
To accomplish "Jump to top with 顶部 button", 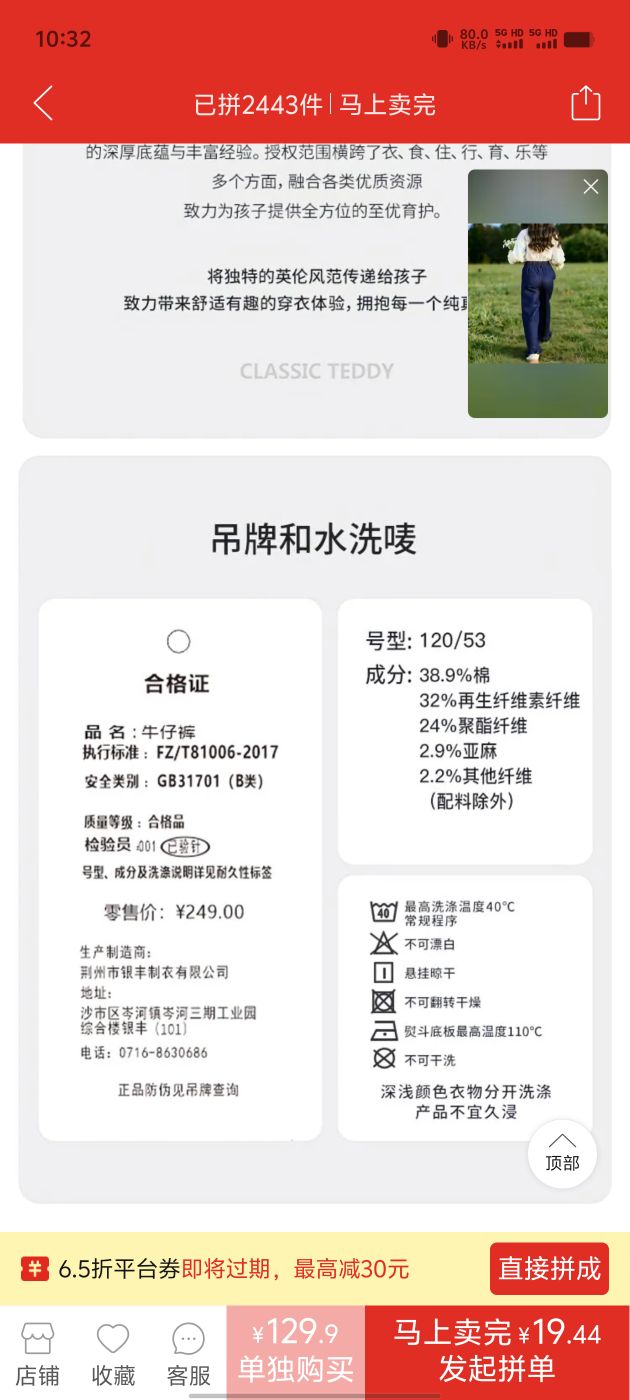I will tap(562, 1153).
